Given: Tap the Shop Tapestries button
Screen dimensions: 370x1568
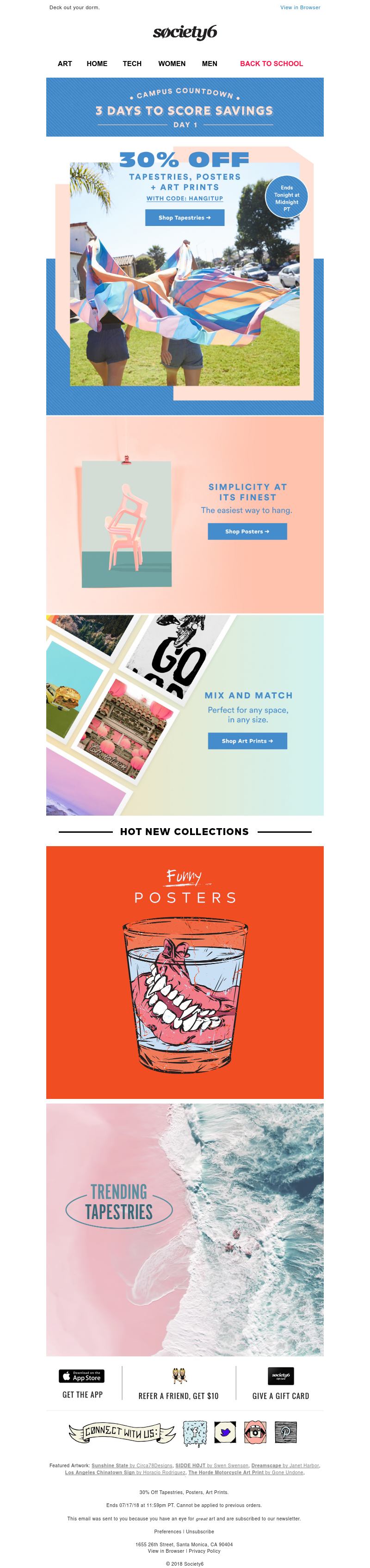Looking at the screenshot, I should click(185, 217).
